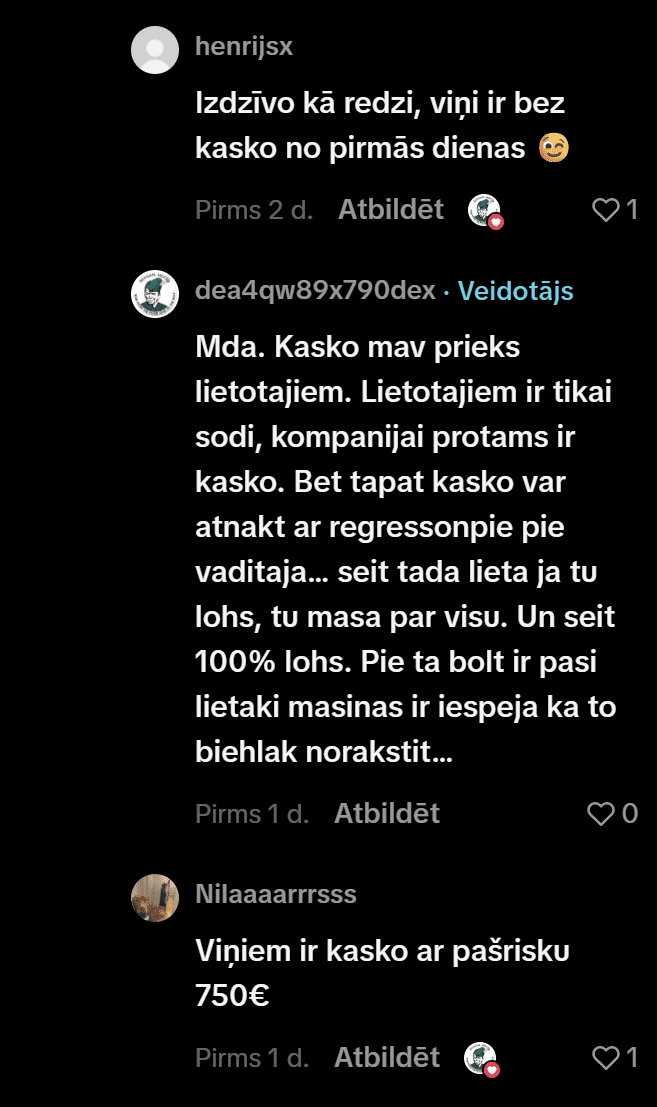Open the Nilaaaarrrsss username
Image resolution: width=657 pixels, height=1107 pixels.
[276, 894]
